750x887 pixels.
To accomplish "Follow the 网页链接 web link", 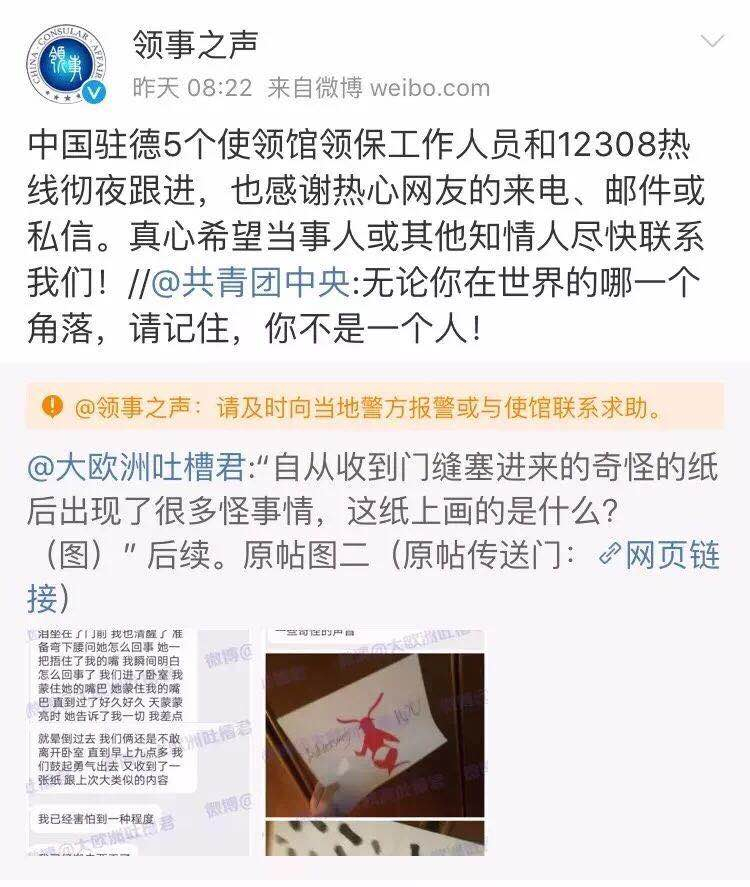I will click(658, 555).
